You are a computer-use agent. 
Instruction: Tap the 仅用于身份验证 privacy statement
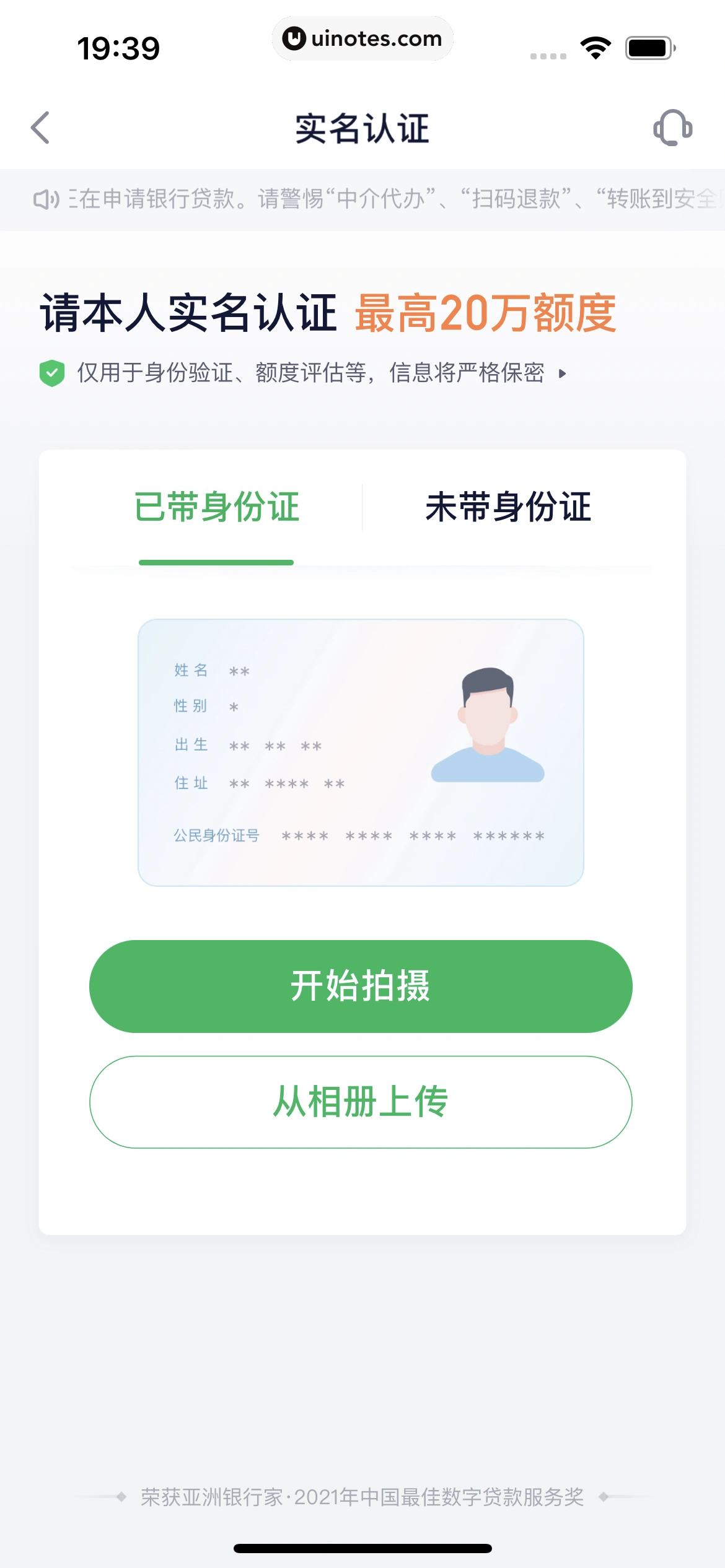click(x=310, y=373)
